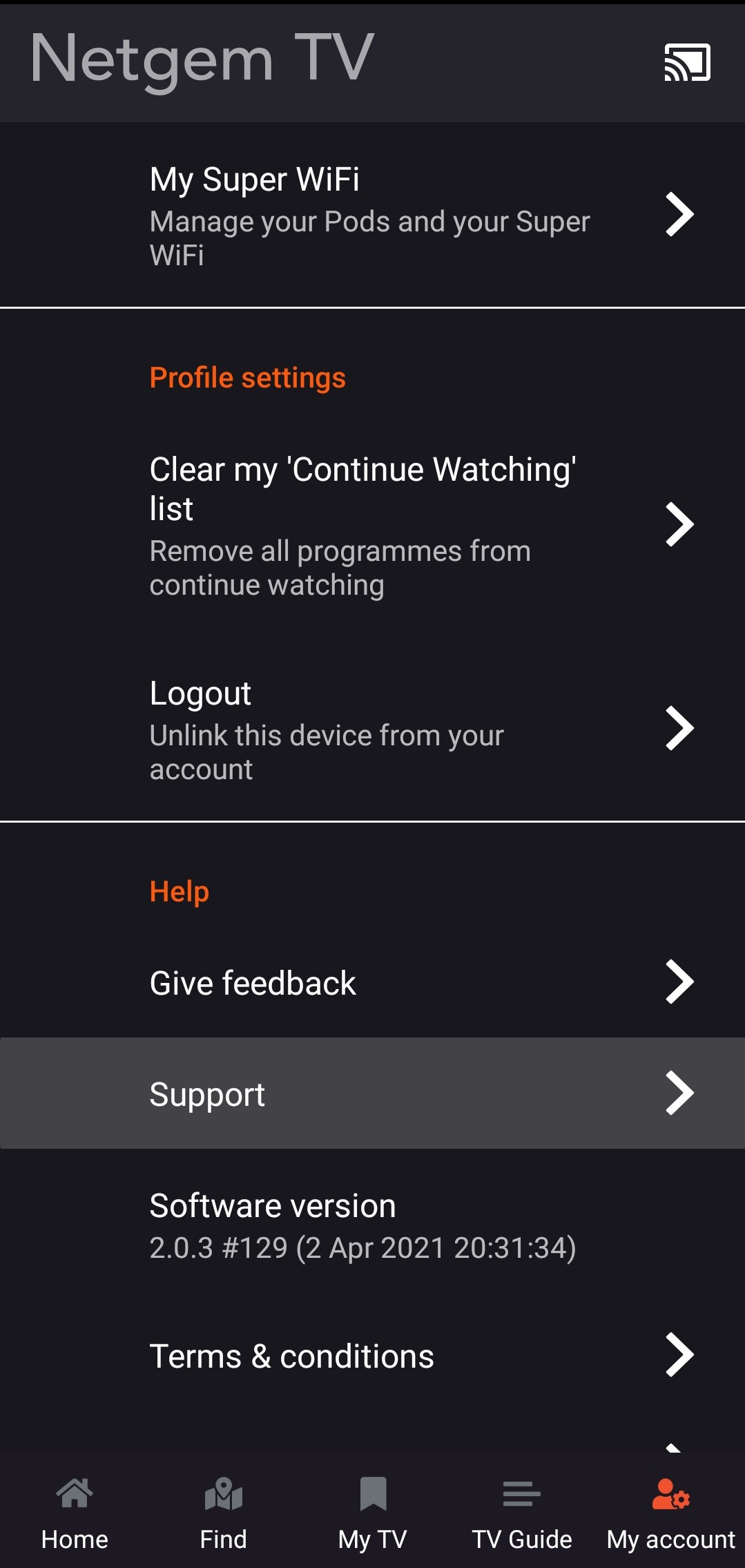
Task: Open the Support row
Action: (372, 1093)
